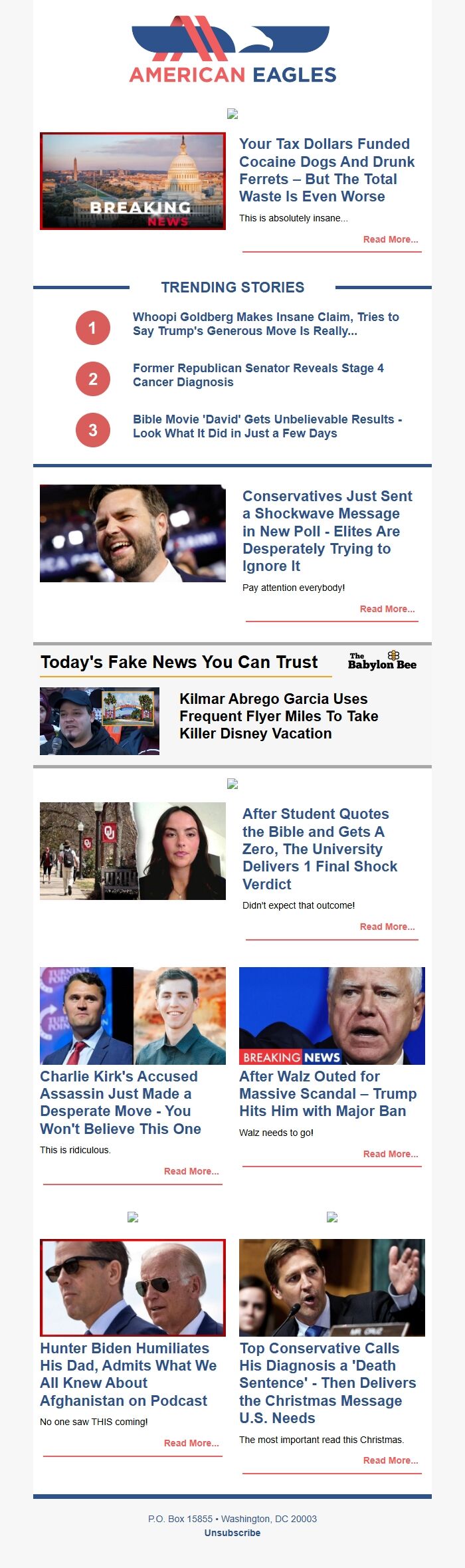Open the student quotes the Bible headline

click(x=319, y=849)
